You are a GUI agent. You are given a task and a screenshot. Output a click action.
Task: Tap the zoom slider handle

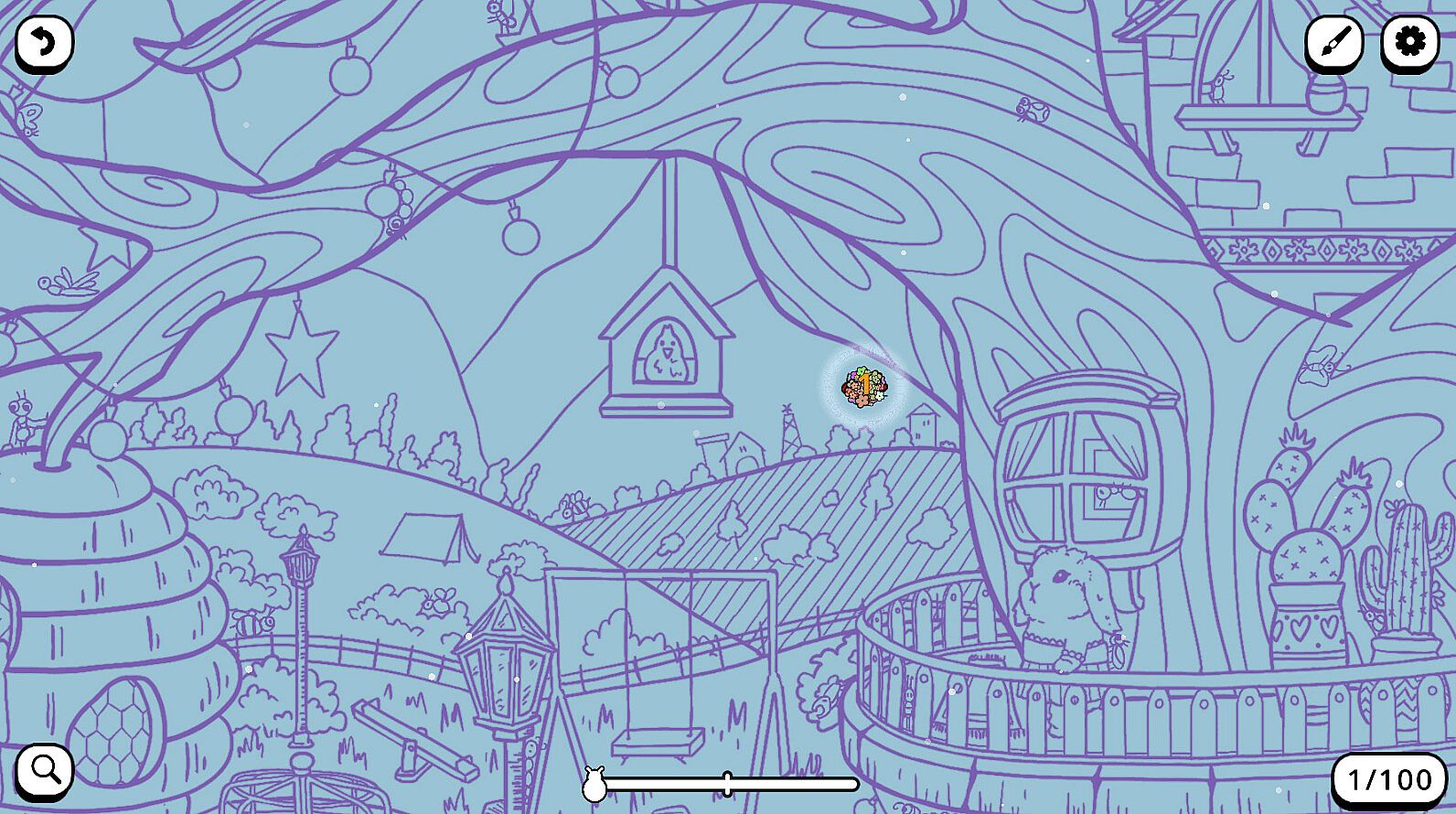[727, 784]
